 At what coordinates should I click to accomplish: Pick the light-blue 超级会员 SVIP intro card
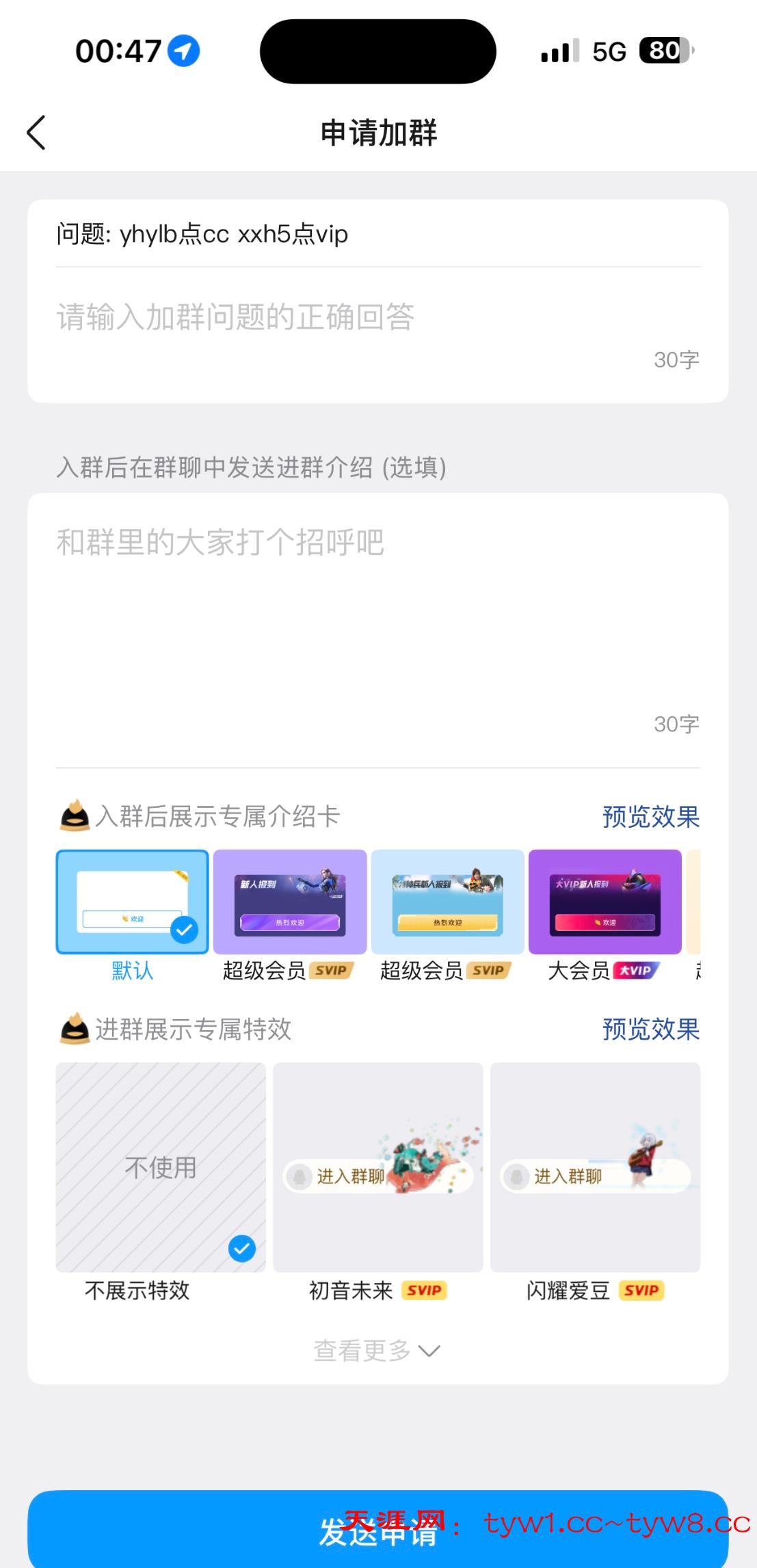[447, 902]
